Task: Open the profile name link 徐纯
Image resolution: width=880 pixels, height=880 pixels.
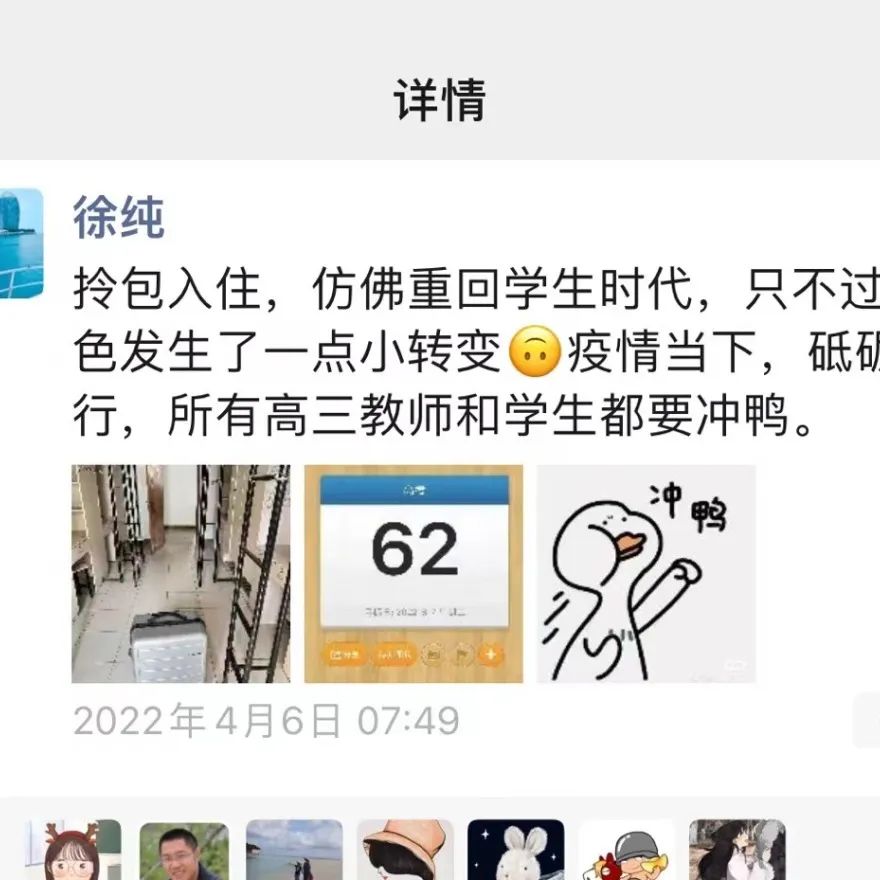Action: tap(118, 217)
